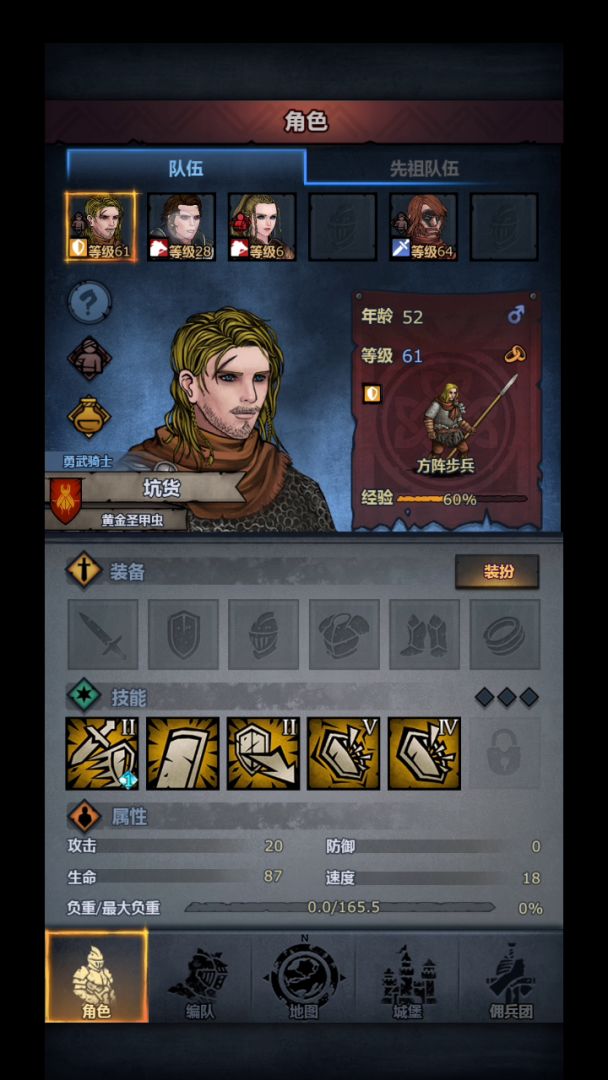Open the 地图 map tab
Screen dimensions: 608x1080
click(304, 977)
